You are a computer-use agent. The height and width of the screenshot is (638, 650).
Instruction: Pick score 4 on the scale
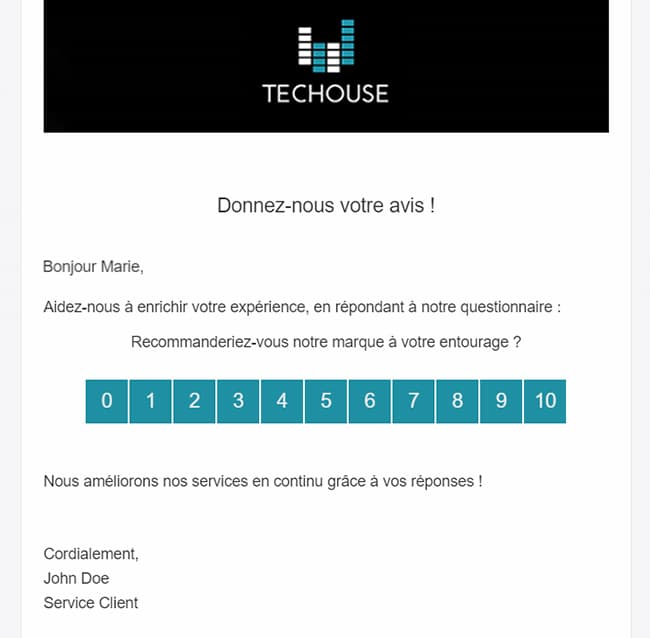tap(282, 401)
